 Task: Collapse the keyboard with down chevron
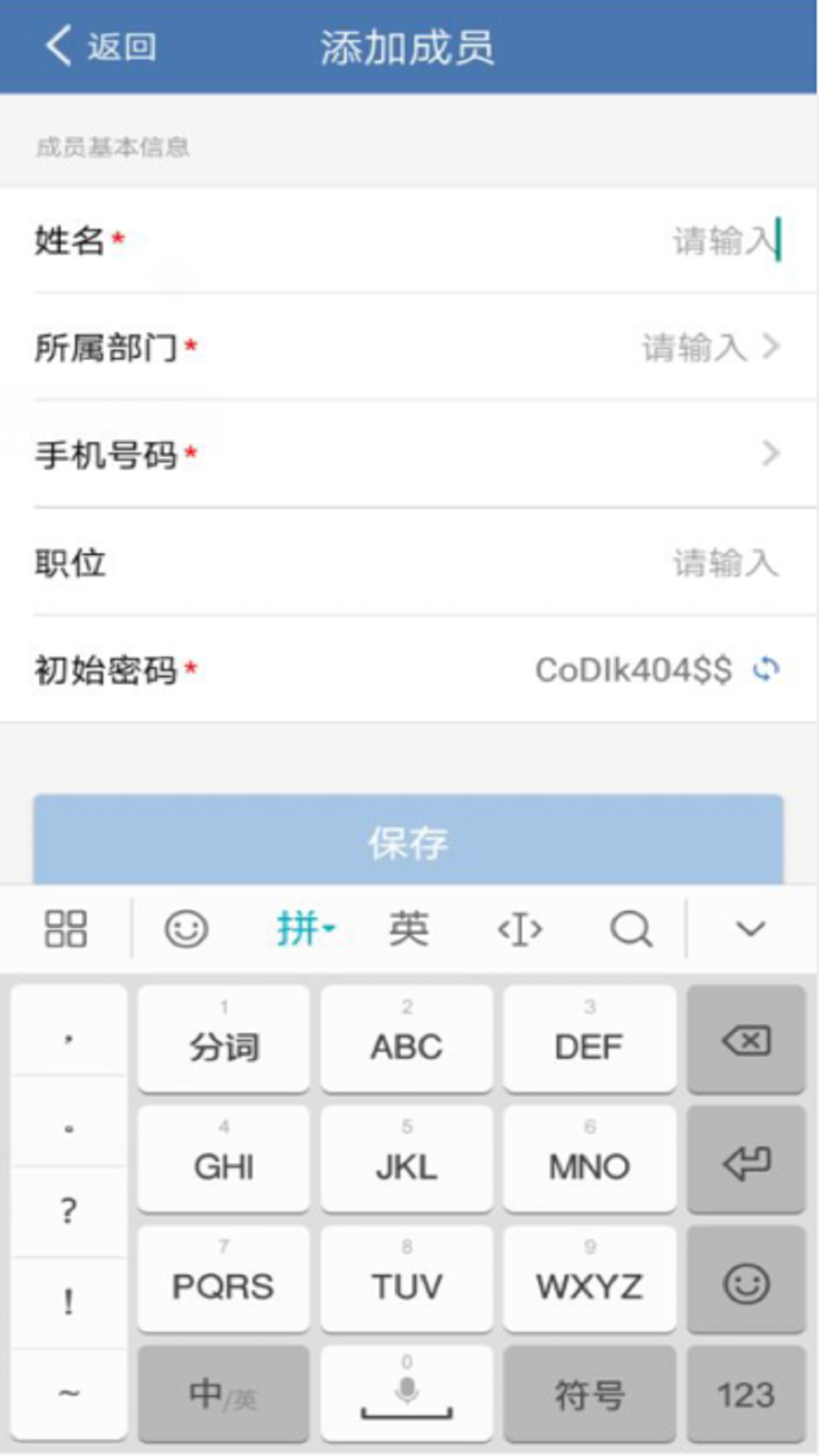751,929
